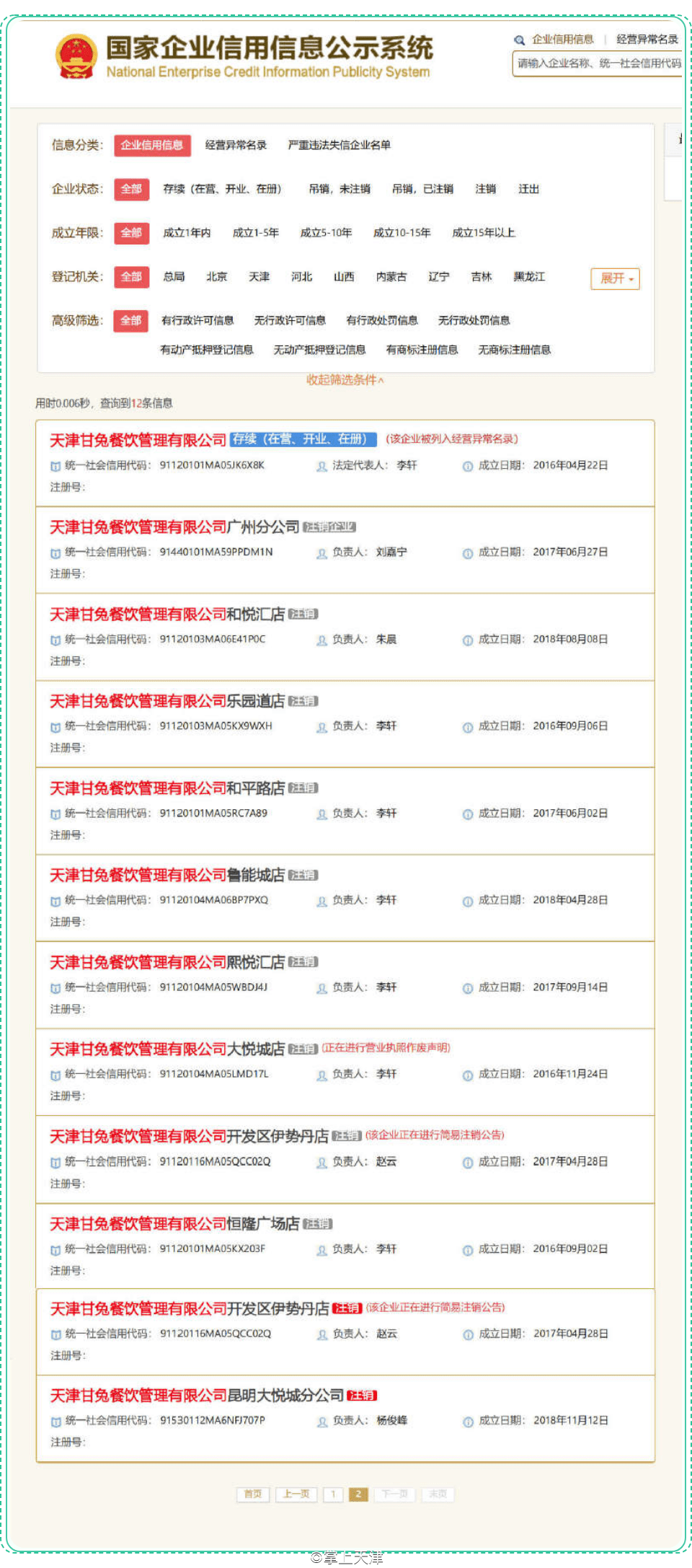
Task: Collapse the filters via 收起筛选条件
Action: (x=345, y=380)
